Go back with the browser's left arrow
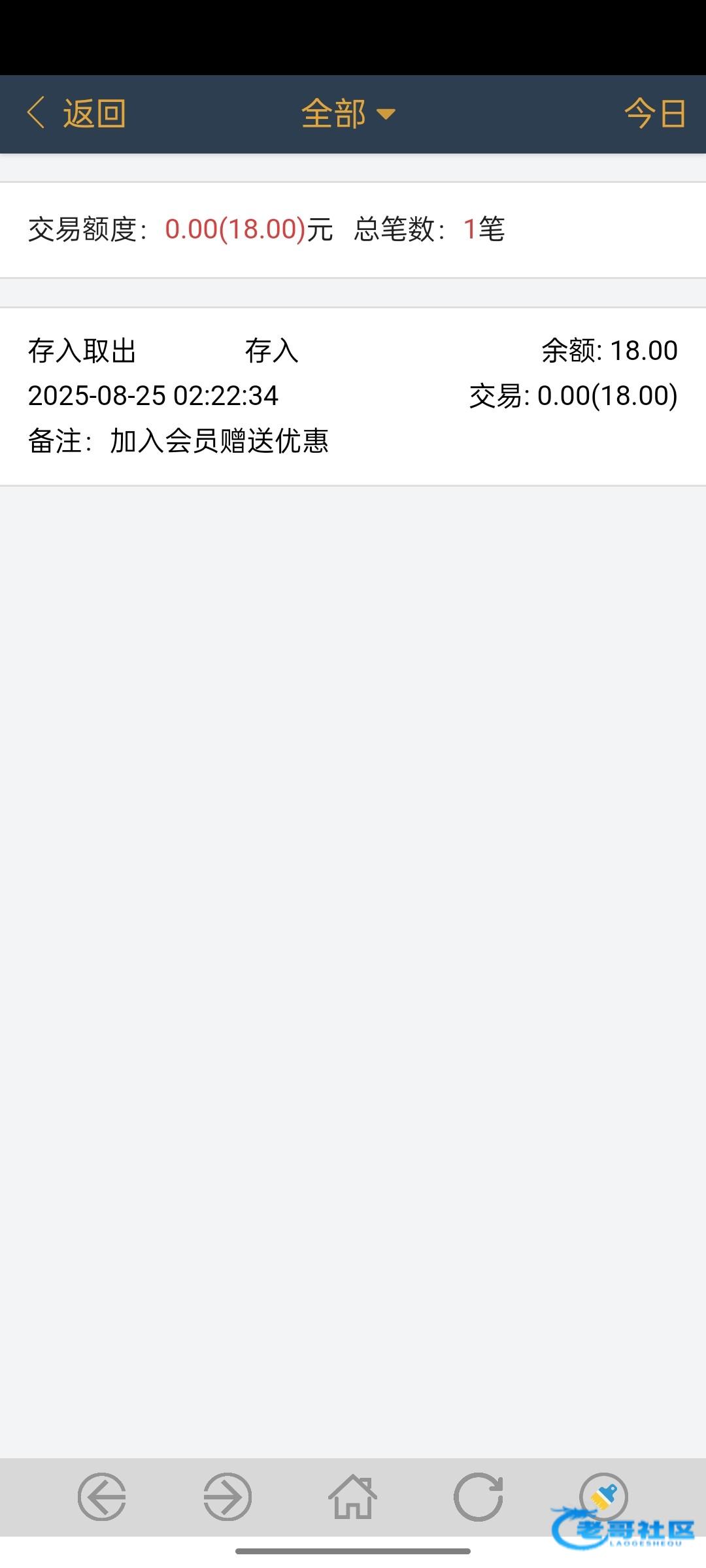The width and height of the screenshot is (706, 1568). [102, 1497]
